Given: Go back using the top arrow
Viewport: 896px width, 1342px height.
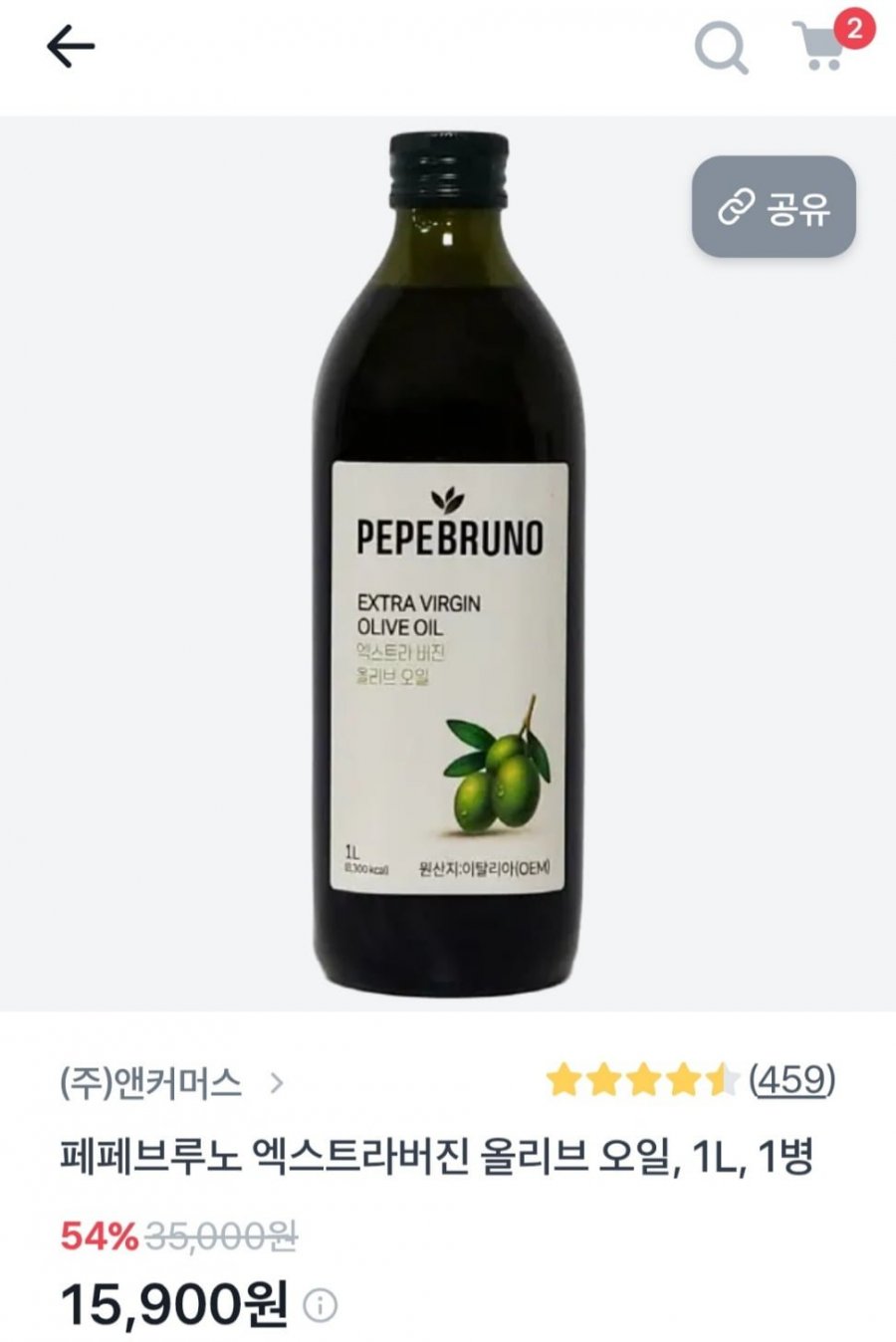Looking at the screenshot, I should point(71,47).
